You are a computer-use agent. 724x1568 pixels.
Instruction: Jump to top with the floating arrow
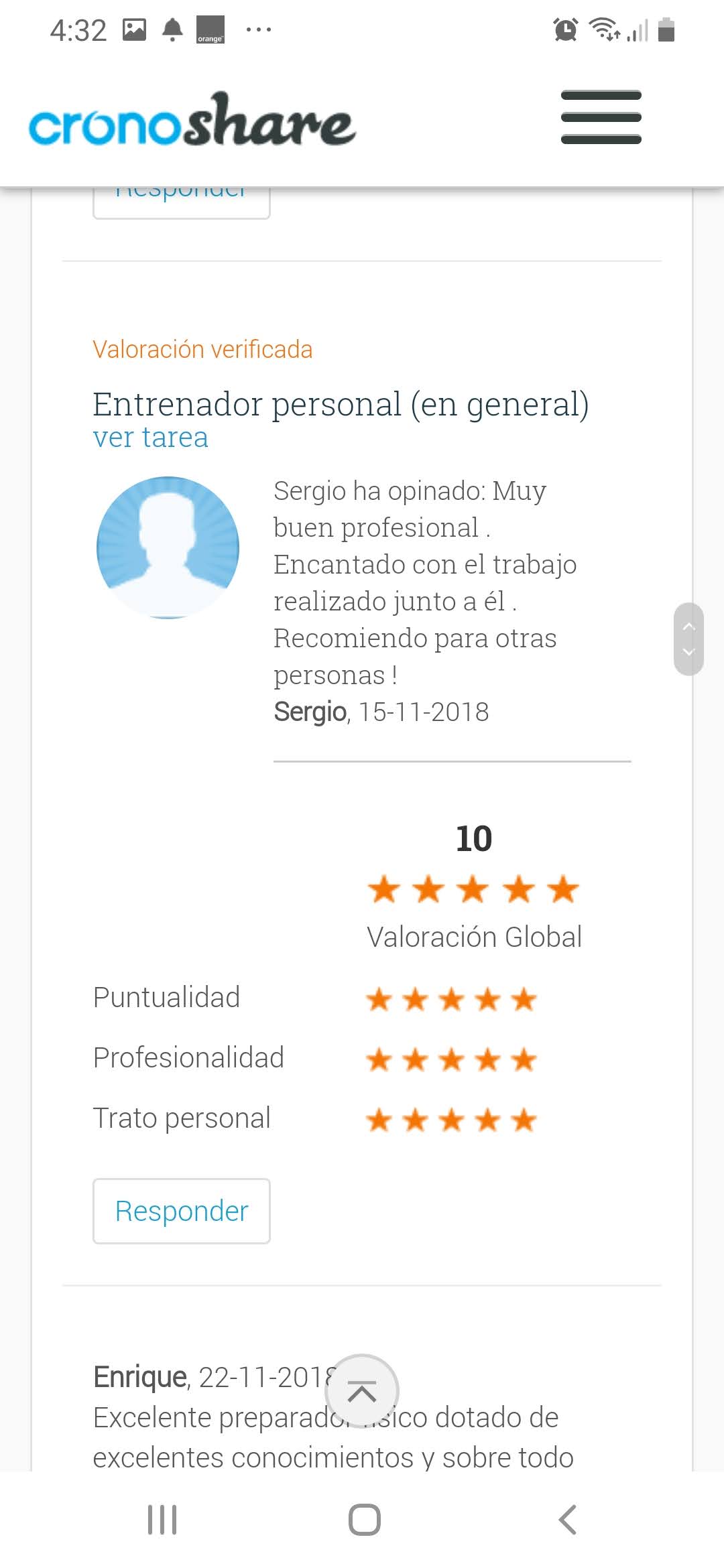pos(362,1391)
